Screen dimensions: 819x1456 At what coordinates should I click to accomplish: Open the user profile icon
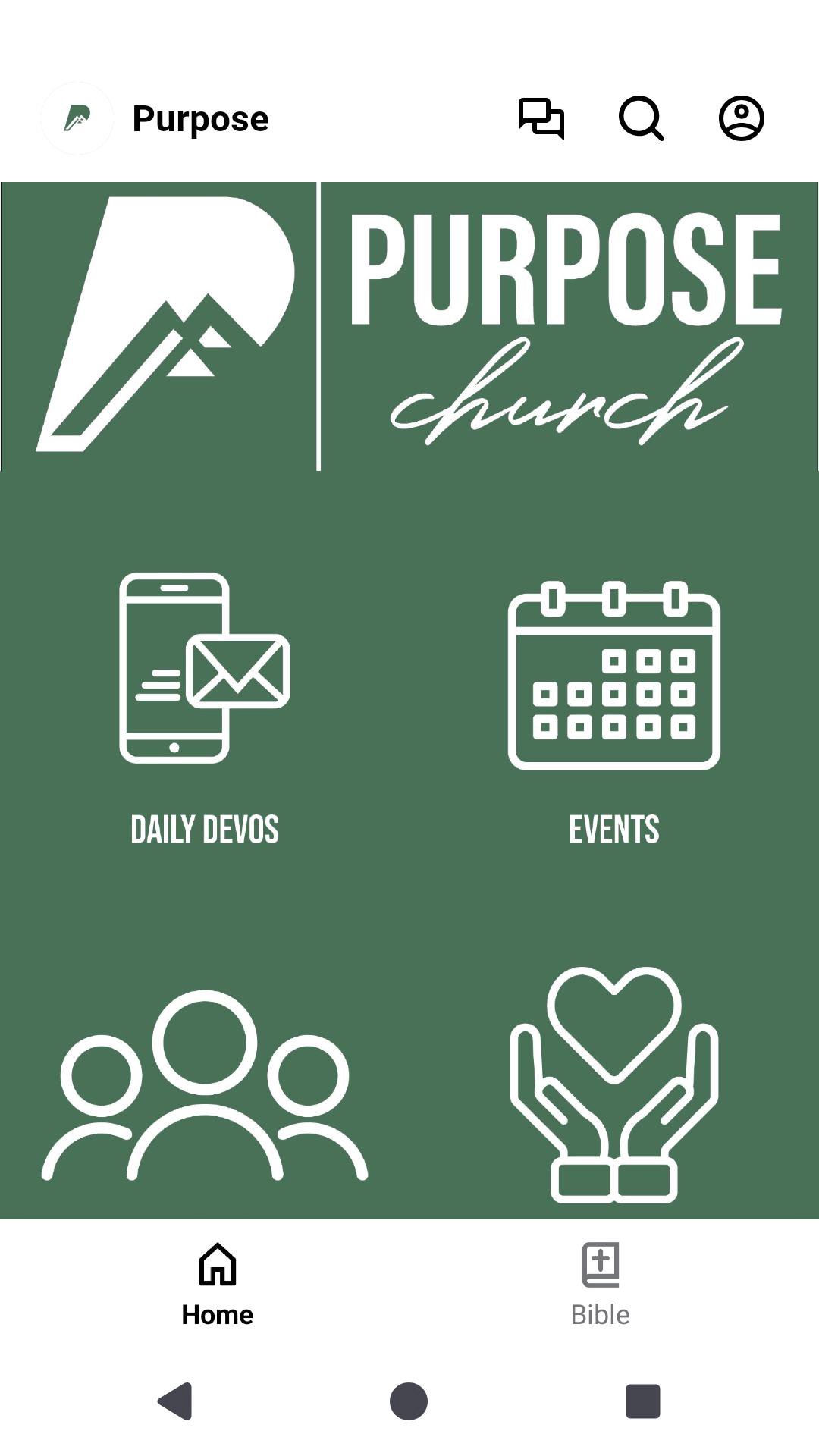[x=741, y=118]
